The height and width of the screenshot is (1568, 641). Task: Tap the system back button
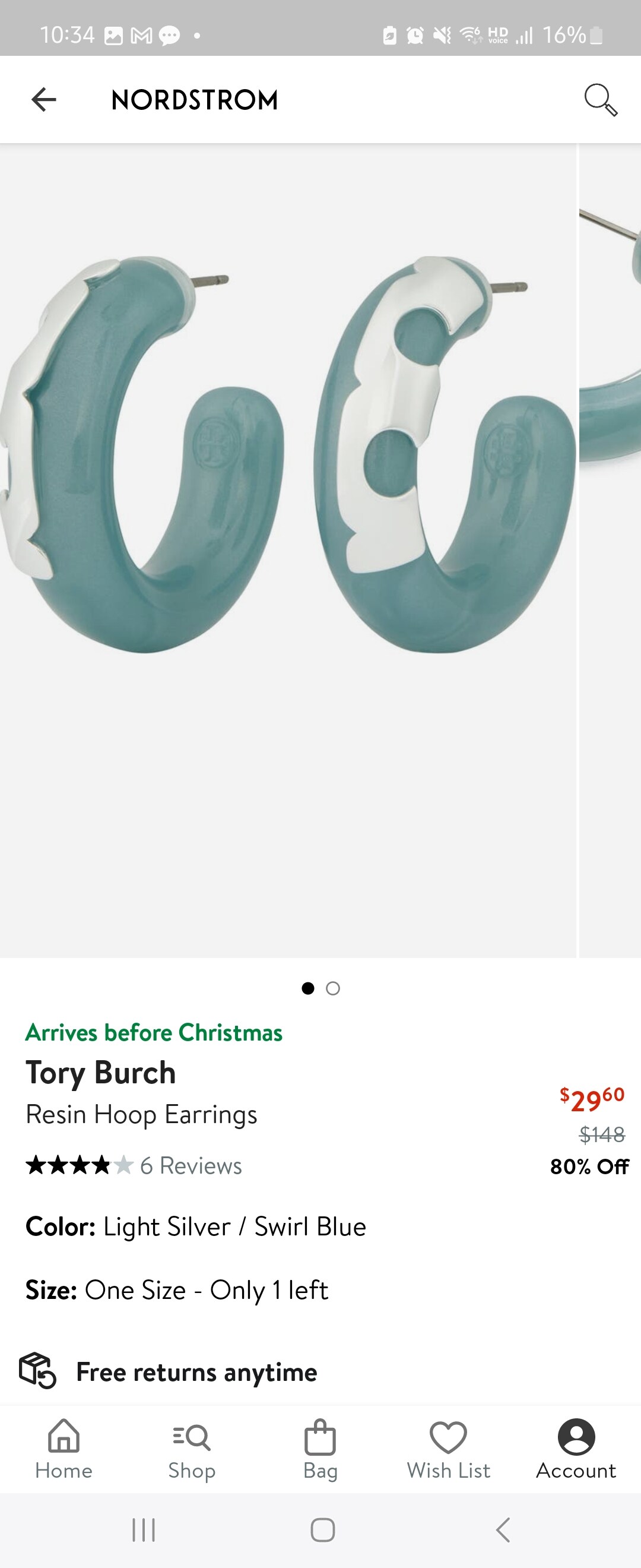coord(502,1529)
